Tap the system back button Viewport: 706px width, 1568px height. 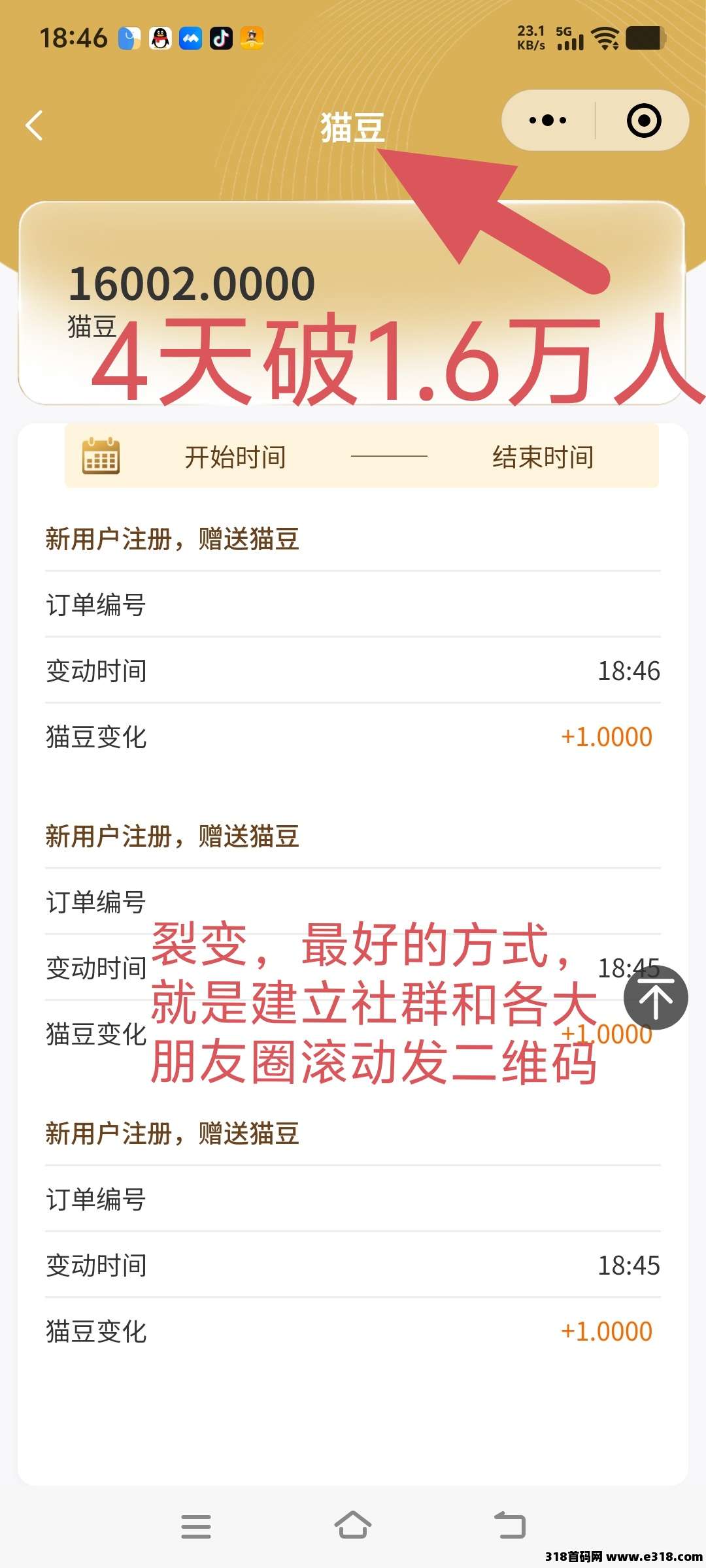coord(510,1526)
